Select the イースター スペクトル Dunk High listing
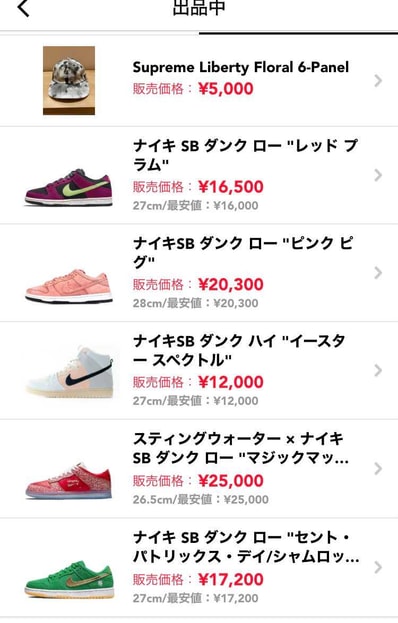The width and height of the screenshot is (398, 623). tap(199, 370)
